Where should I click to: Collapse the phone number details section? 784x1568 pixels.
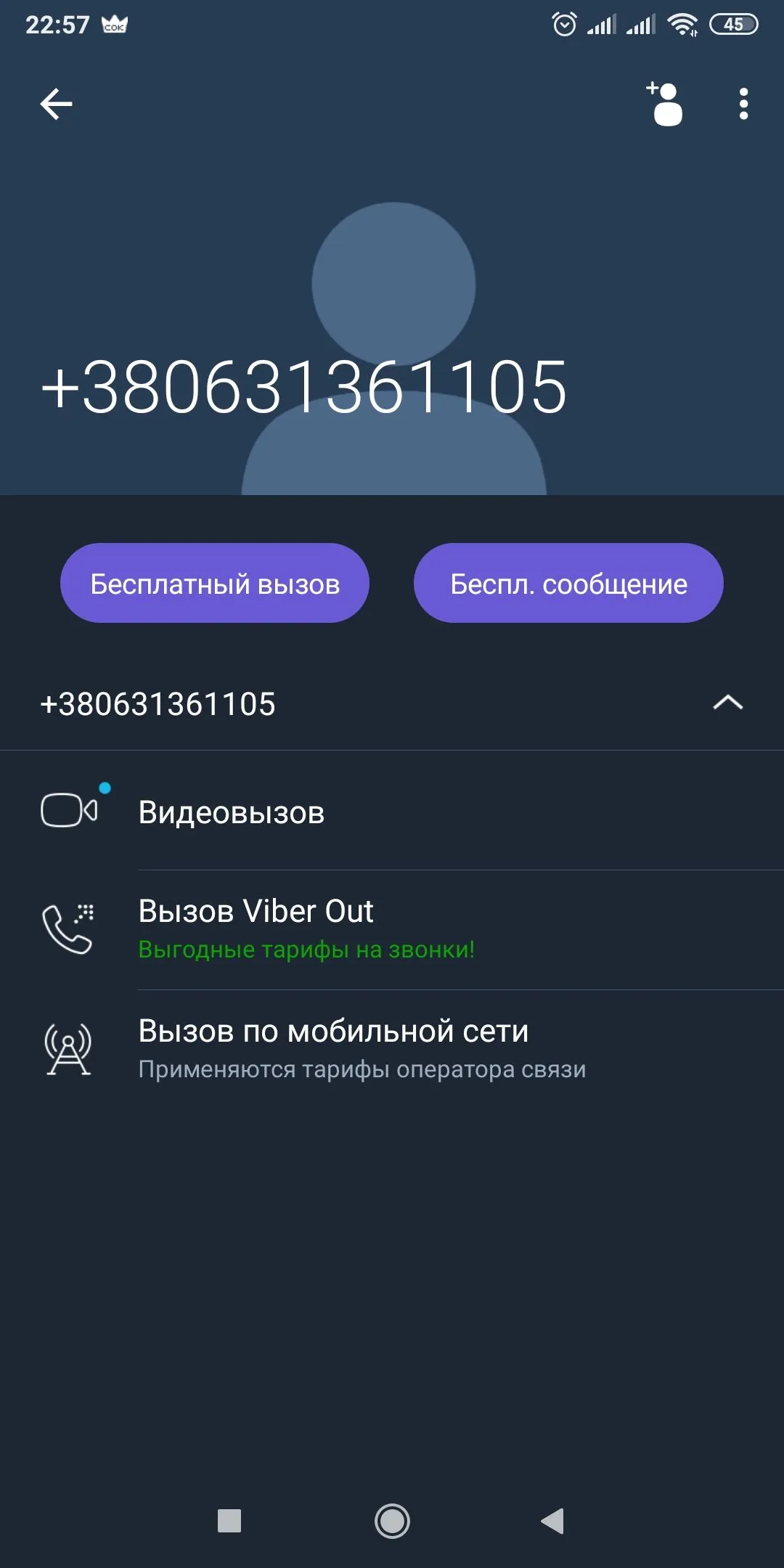(x=728, y=703)
